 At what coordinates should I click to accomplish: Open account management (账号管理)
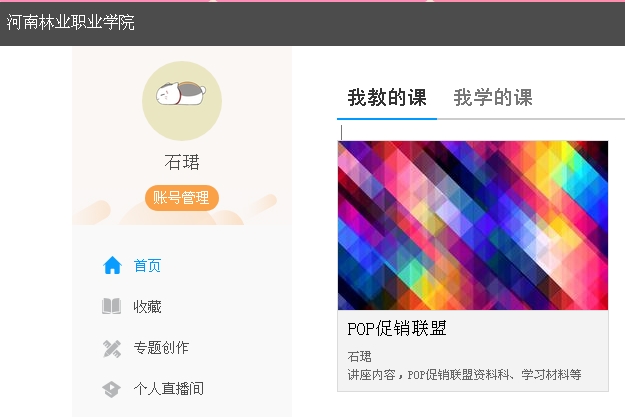click(181, 198)
